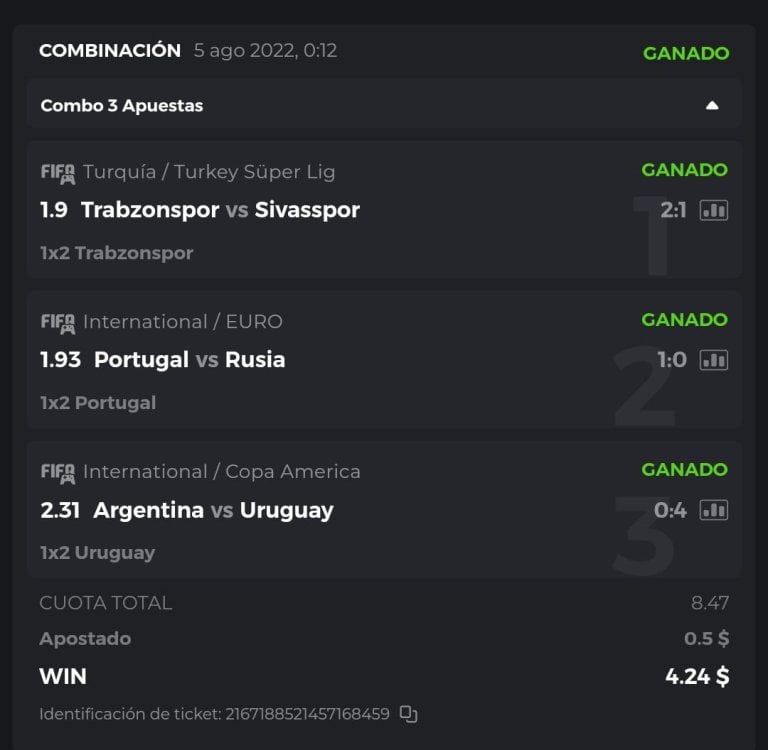This screenshot has width=768, height=750.
Task: Open stats for Portugal vs Rusia
Action: [713, 360]
